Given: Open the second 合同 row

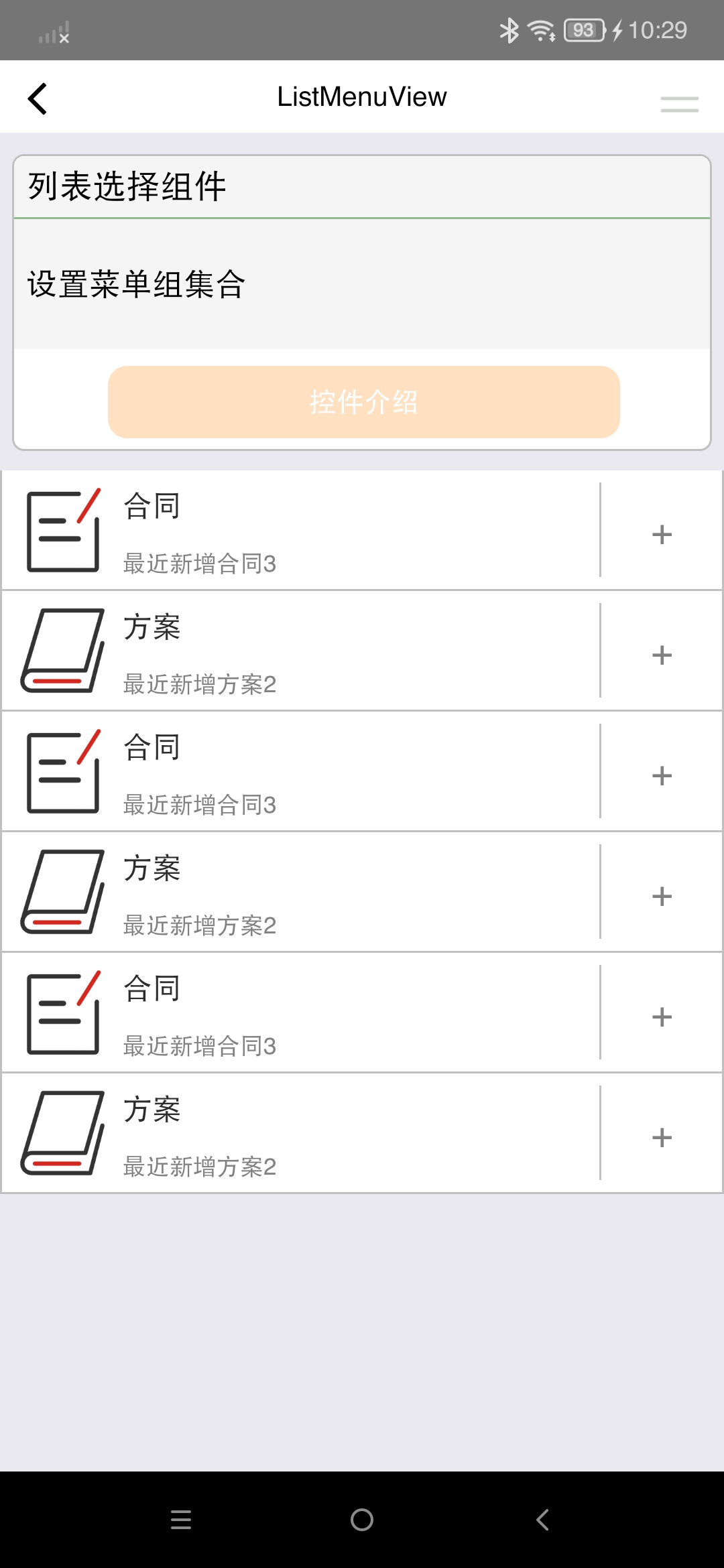Looking at the screenshot, I should (300, 771).
